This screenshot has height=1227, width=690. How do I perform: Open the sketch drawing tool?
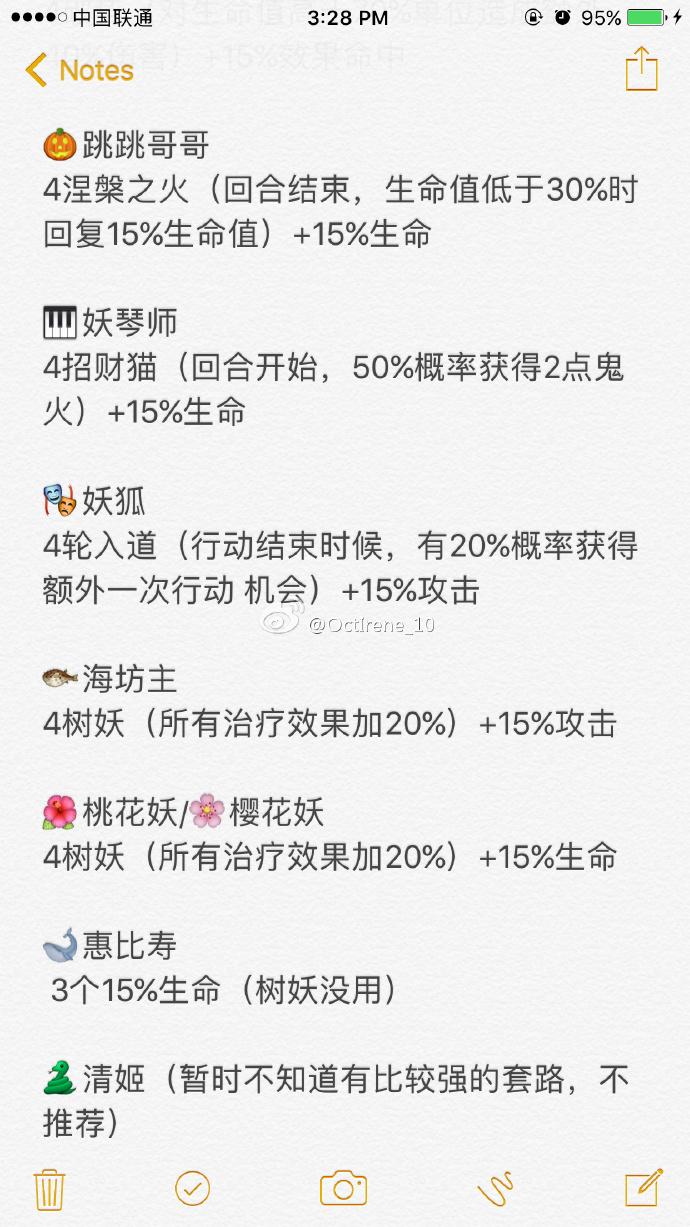click(495, 1188)
